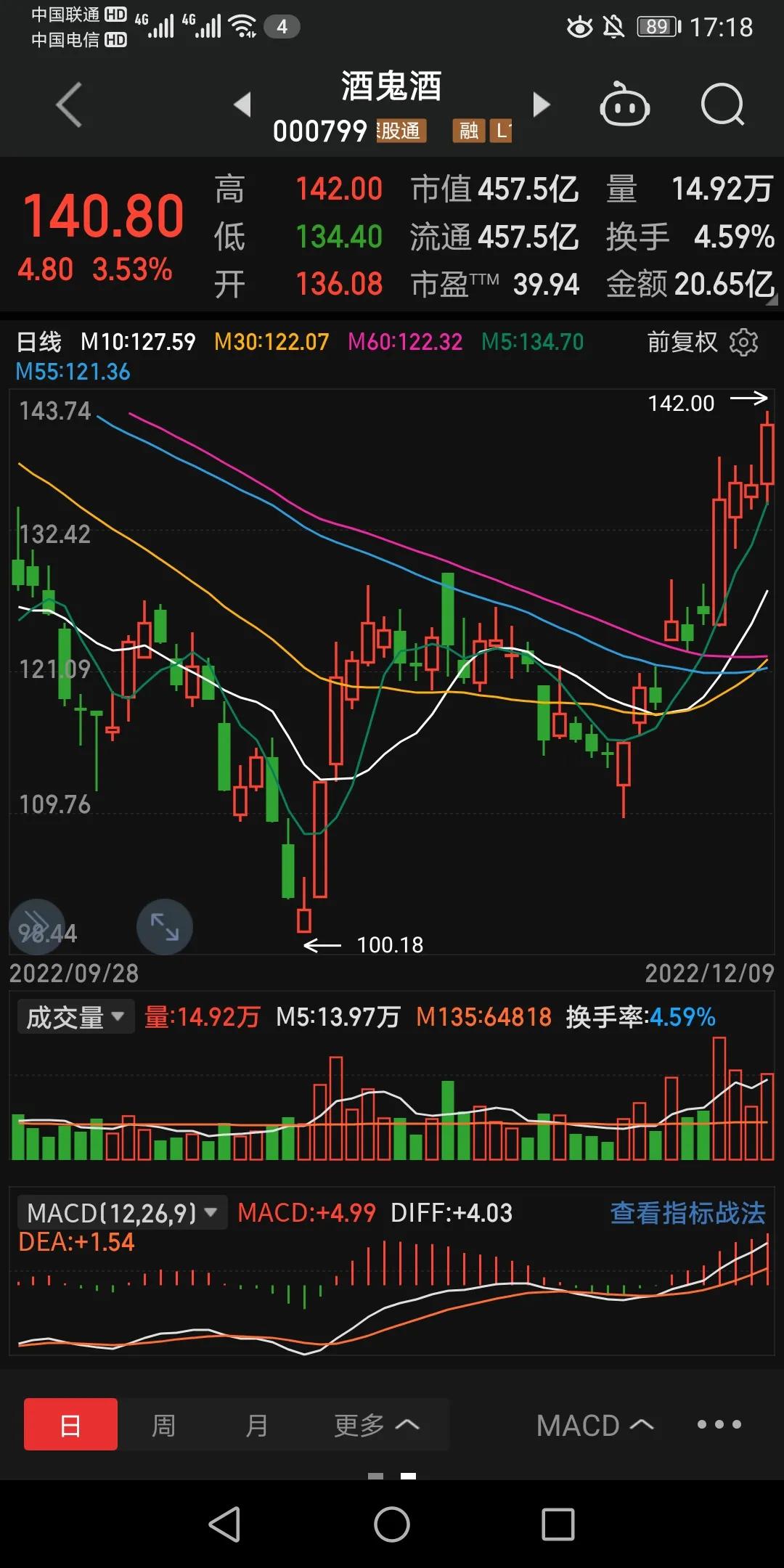Open the robot assistant icon
Image resolution: width=784 pixels, height=1568 pixels.
624,105
